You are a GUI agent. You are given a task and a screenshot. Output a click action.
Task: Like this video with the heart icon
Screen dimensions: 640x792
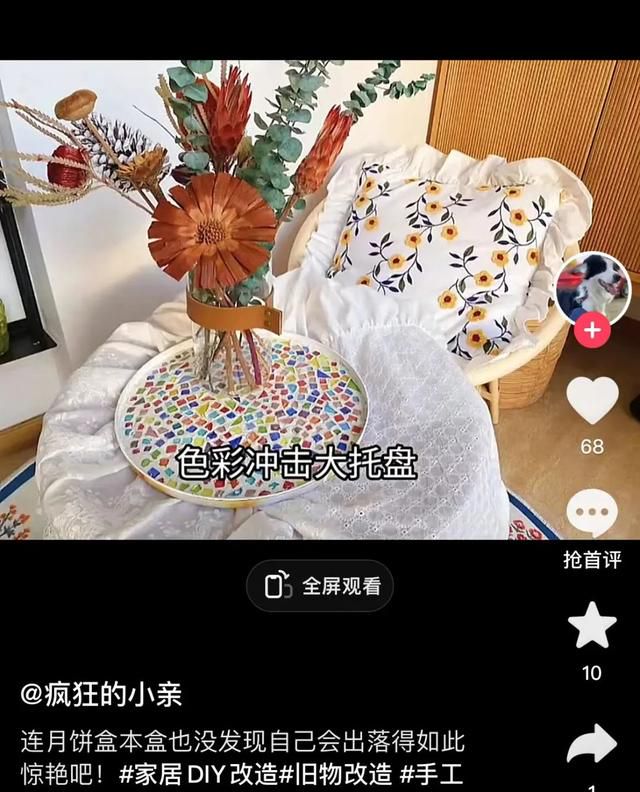[x=592, y=400]
